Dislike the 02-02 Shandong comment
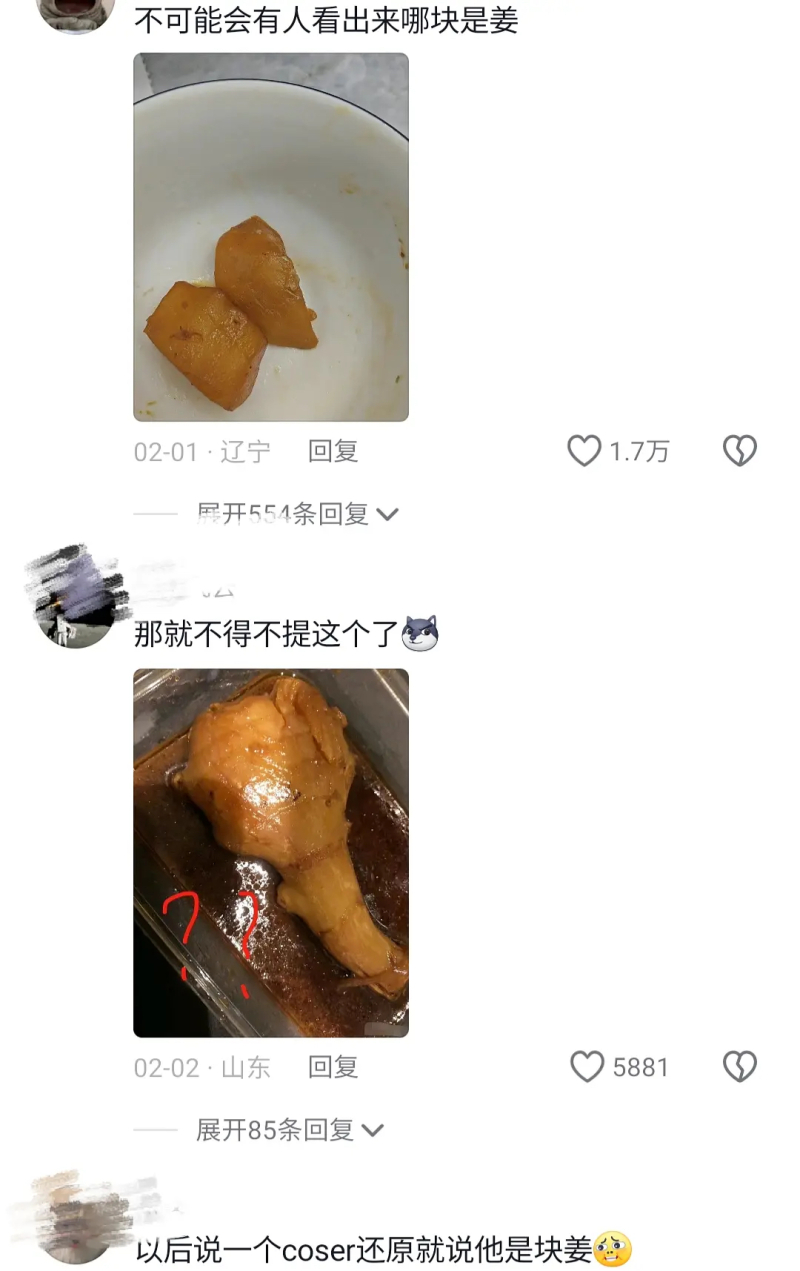This screenshot has width=800, height=1271. (740, 1067)
